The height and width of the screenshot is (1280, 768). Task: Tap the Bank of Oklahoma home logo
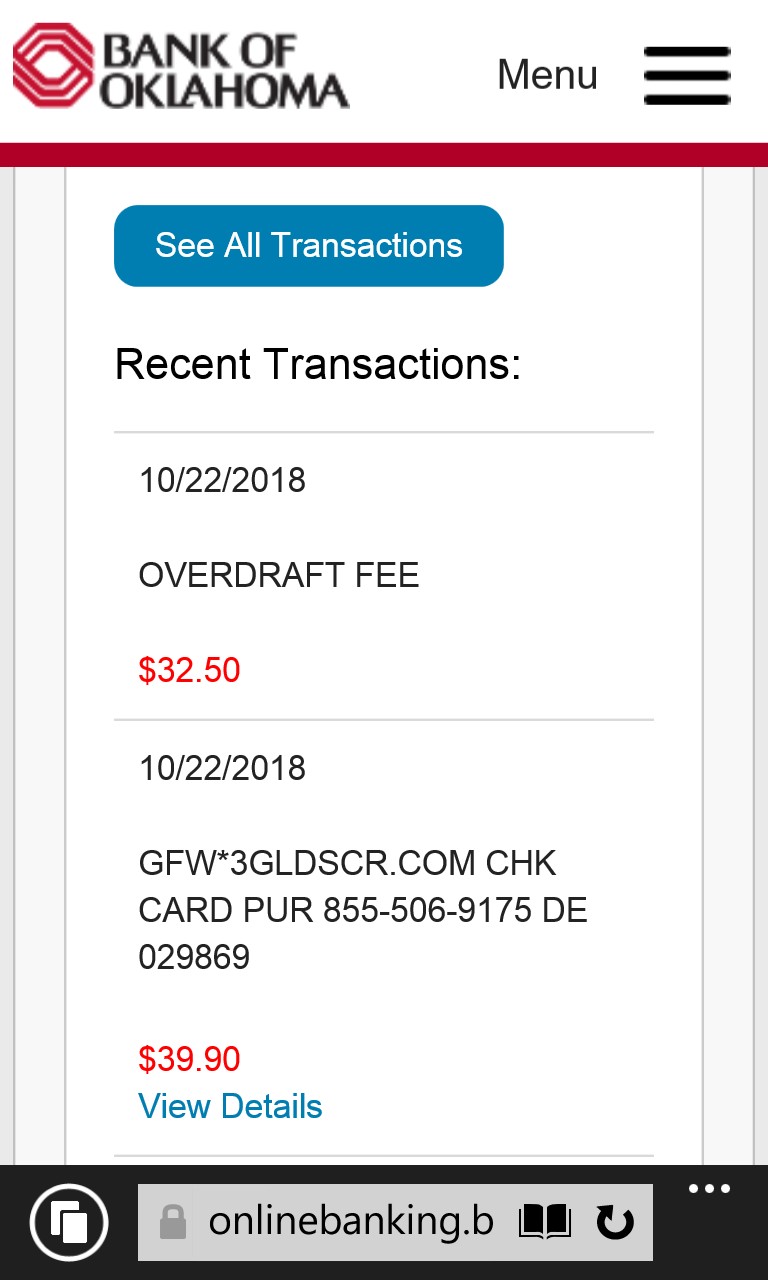tap(180, 68)
